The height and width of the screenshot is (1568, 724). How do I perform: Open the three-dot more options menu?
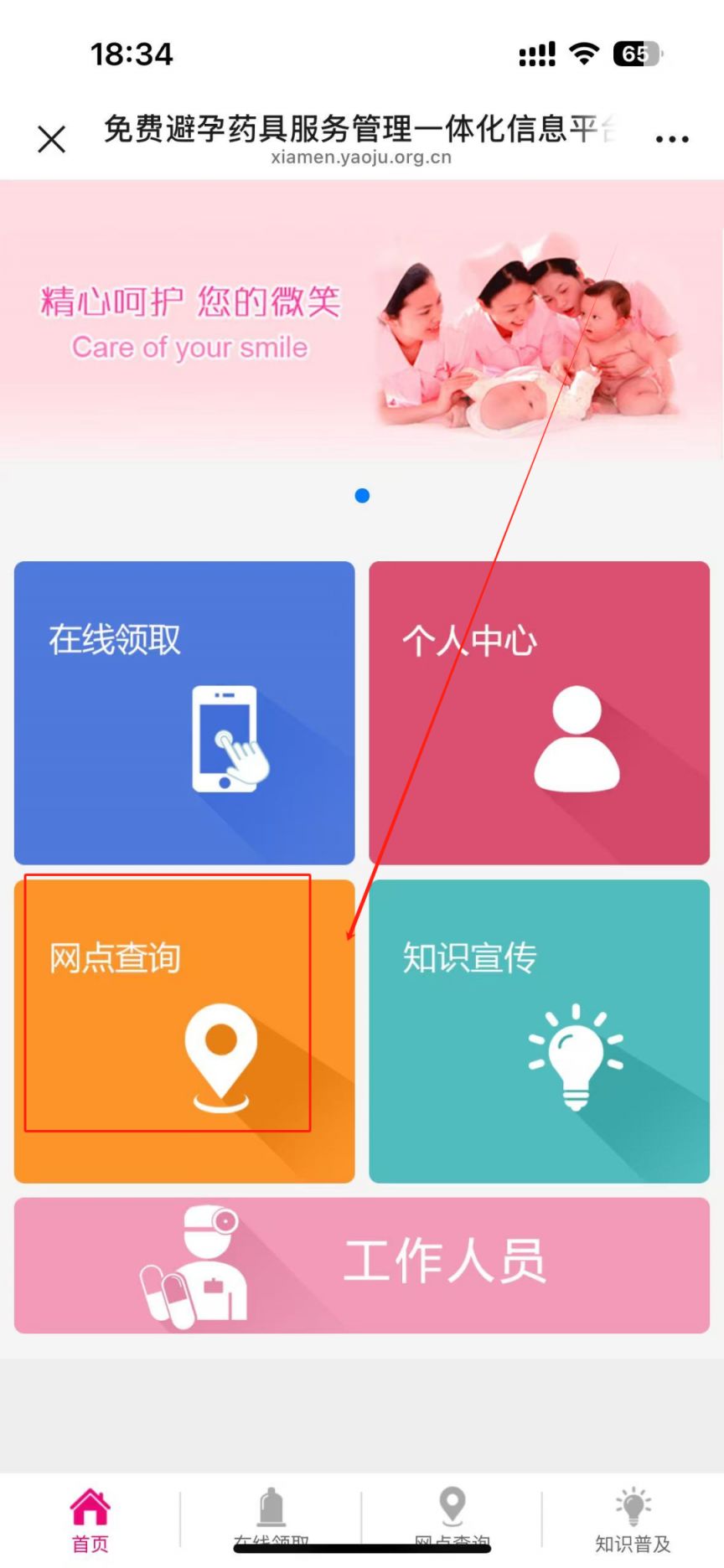pos(672,139)
